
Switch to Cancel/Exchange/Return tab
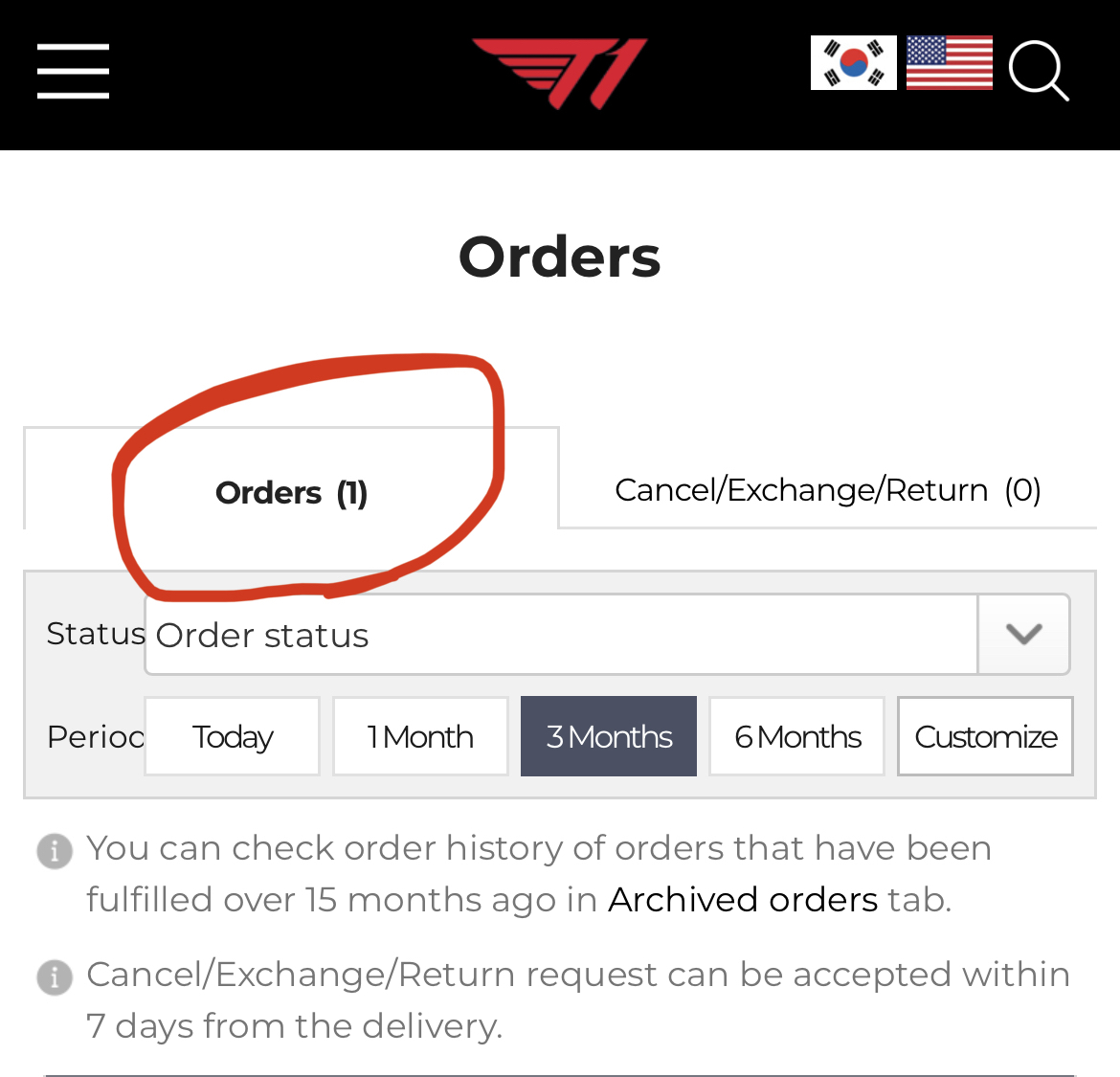point(827,490)
